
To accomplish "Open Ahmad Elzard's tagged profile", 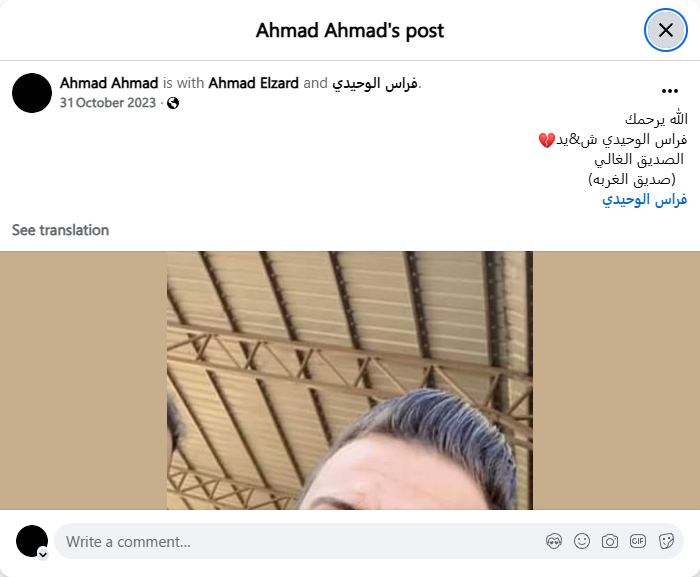I will pyautogui.click(x=253, y=83).
